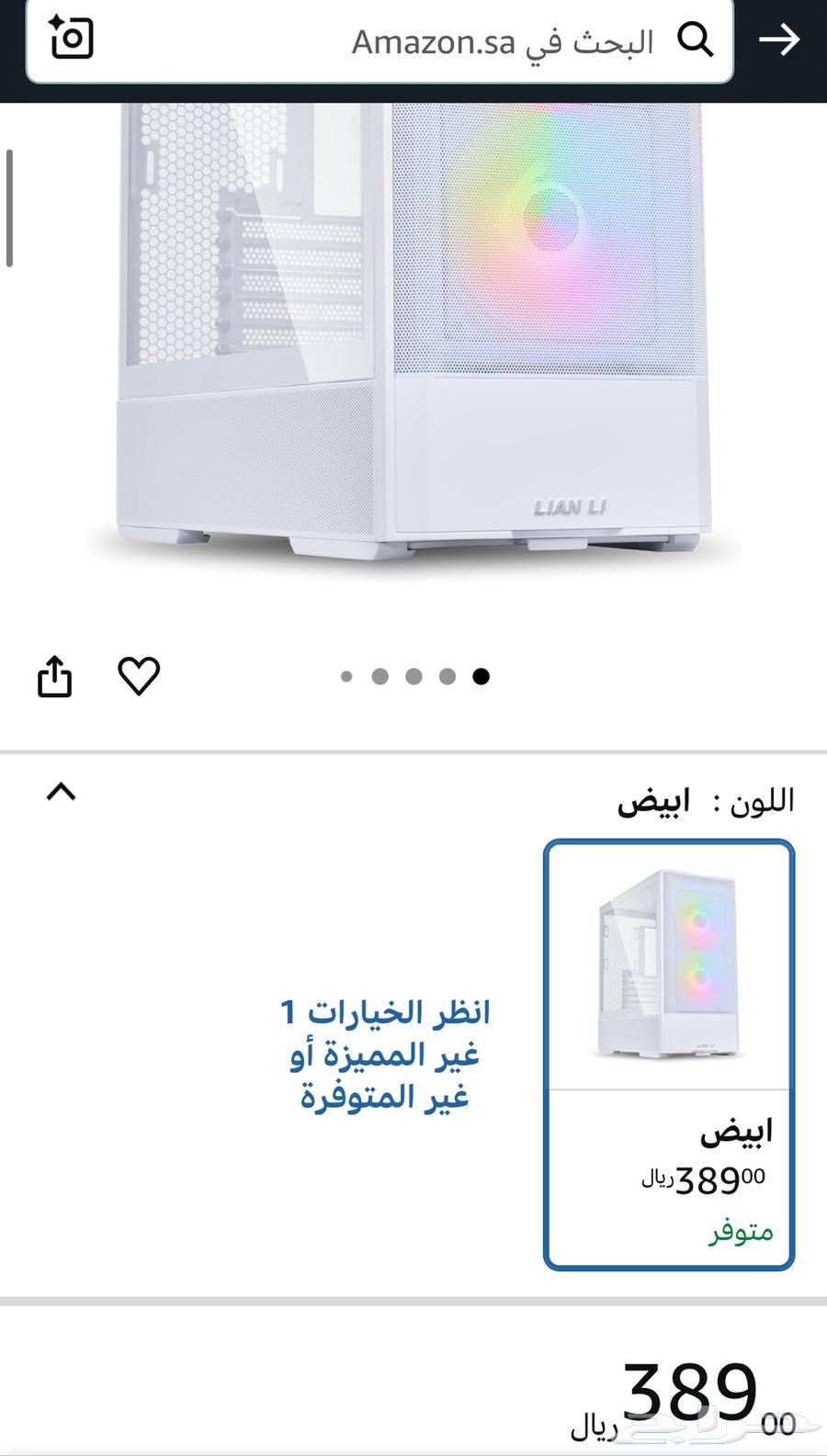The image size is (827, 1456).
Task: Collapse the color options section
Action: [62, 791]
